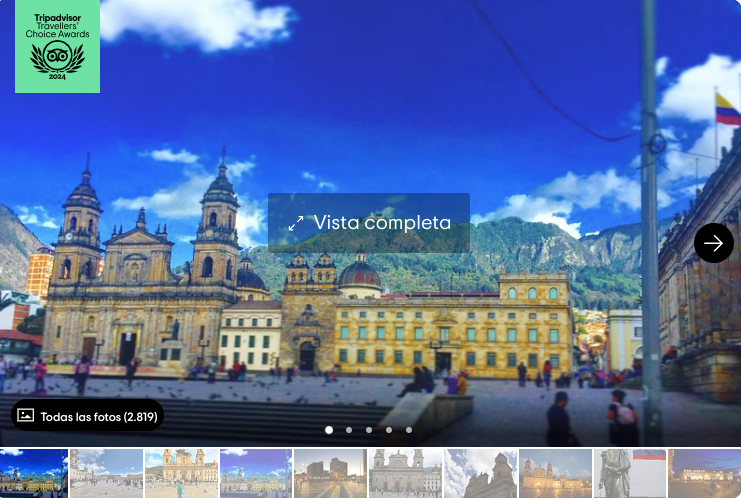Select the night-time illuminated palace thumbnail
This screenshot has width=741, height=498.
(704, 473)
